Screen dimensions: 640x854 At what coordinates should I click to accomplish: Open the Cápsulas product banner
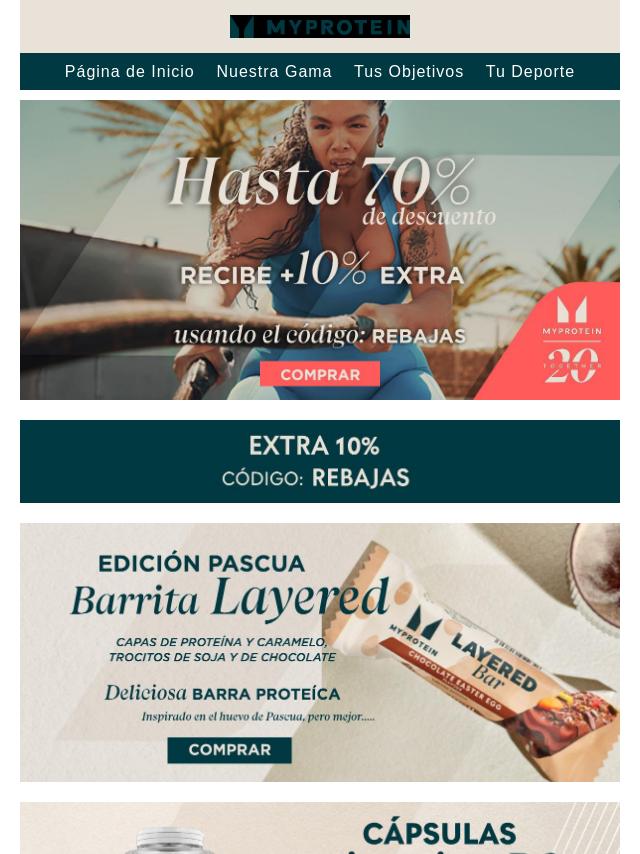click(320, 830)
